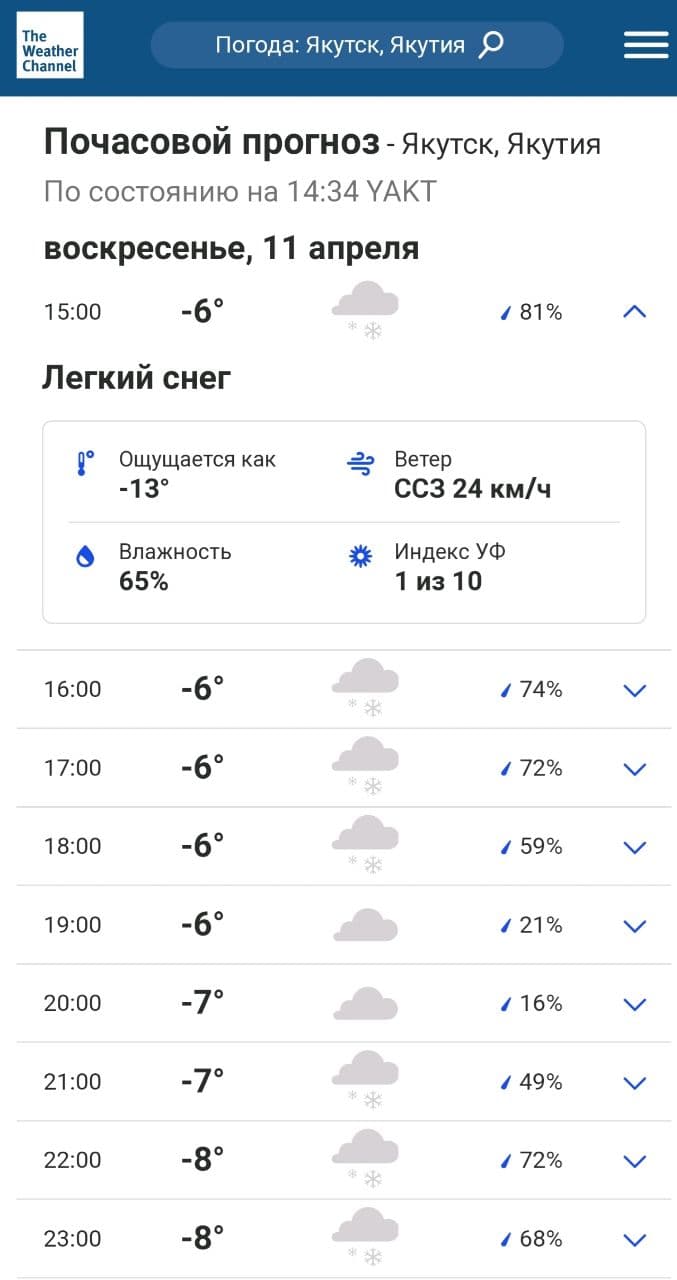The width and height of the screenshot is (677, 1280).
Task: Expand the 19:00 hourly forecast
Action: [x=634, y=926]
